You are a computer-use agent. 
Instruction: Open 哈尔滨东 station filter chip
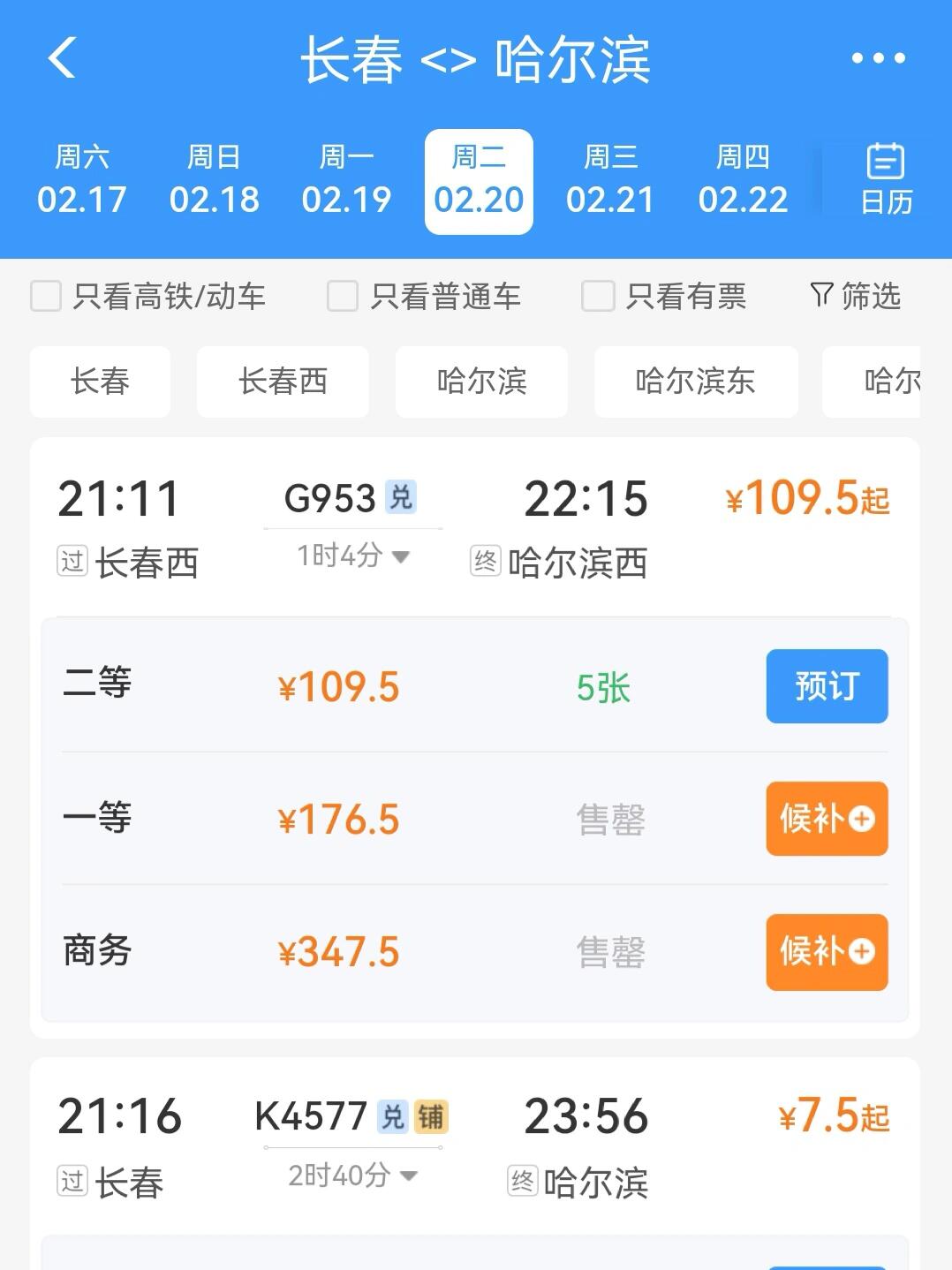click(x=696, y=382)
